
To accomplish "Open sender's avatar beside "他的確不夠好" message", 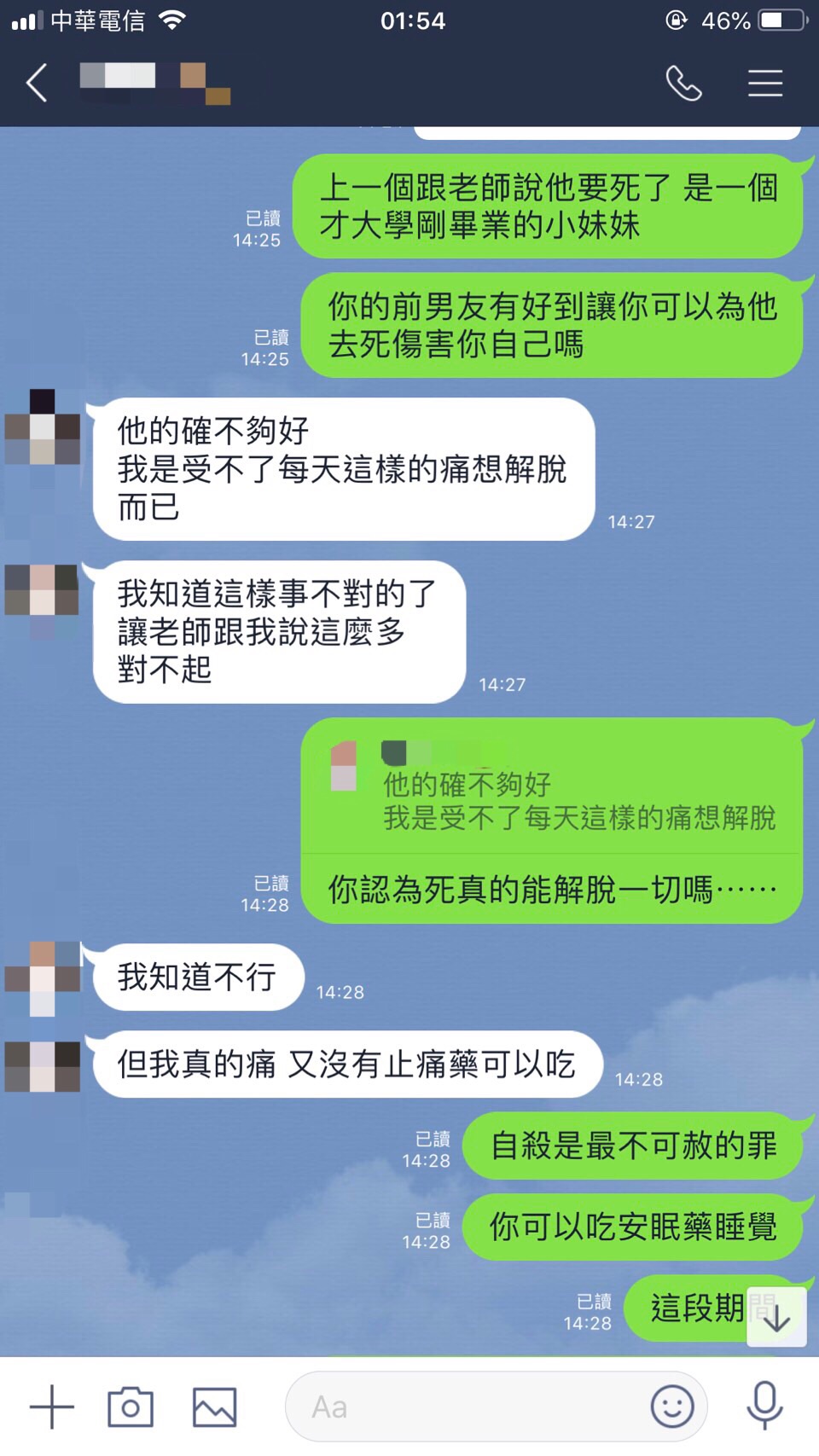I will tap(43, 426).
